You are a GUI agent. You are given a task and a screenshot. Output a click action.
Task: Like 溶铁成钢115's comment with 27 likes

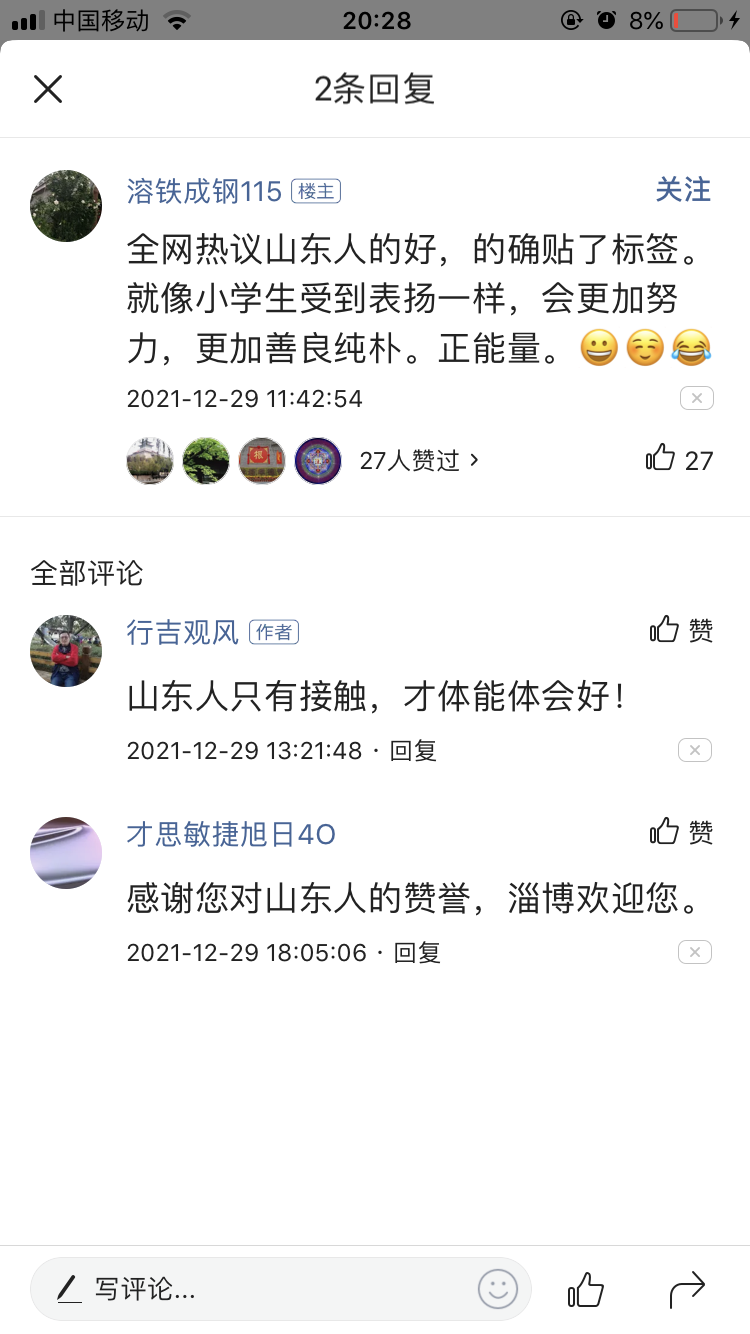[679, 459]
